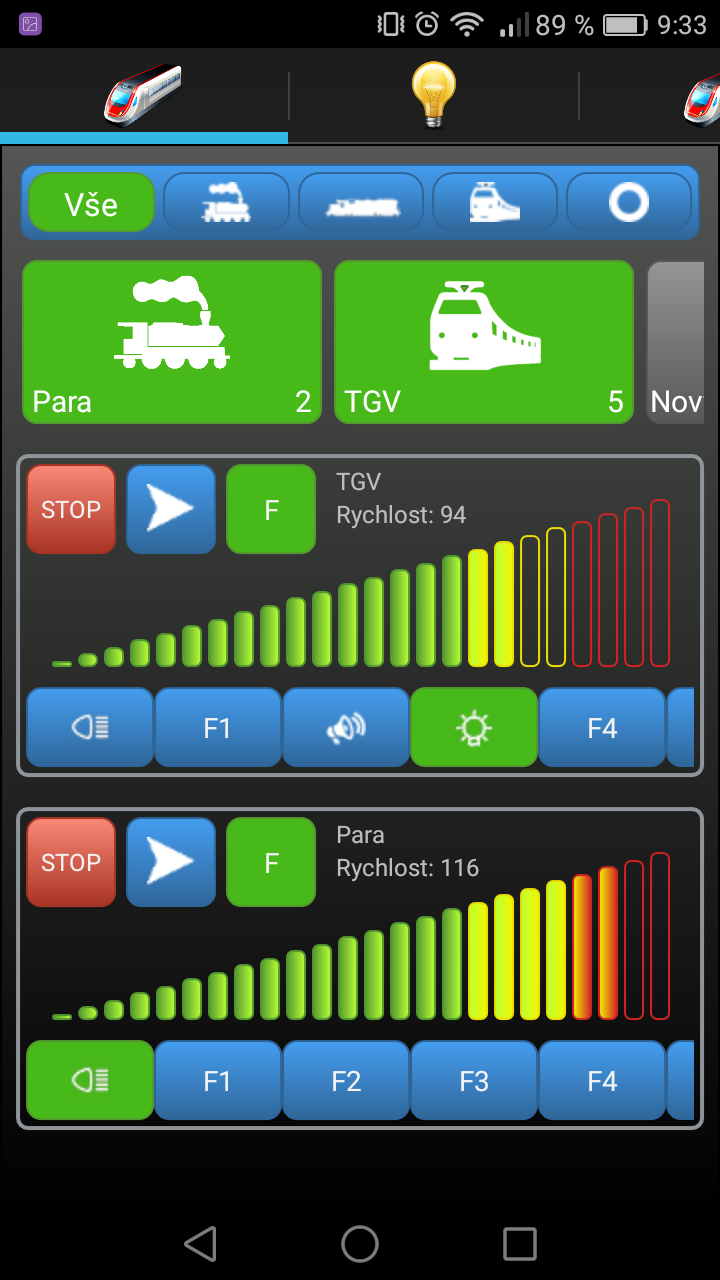Open the Para locomotive card
This screenshot has height=1280, width=720.
coord(172,342)
